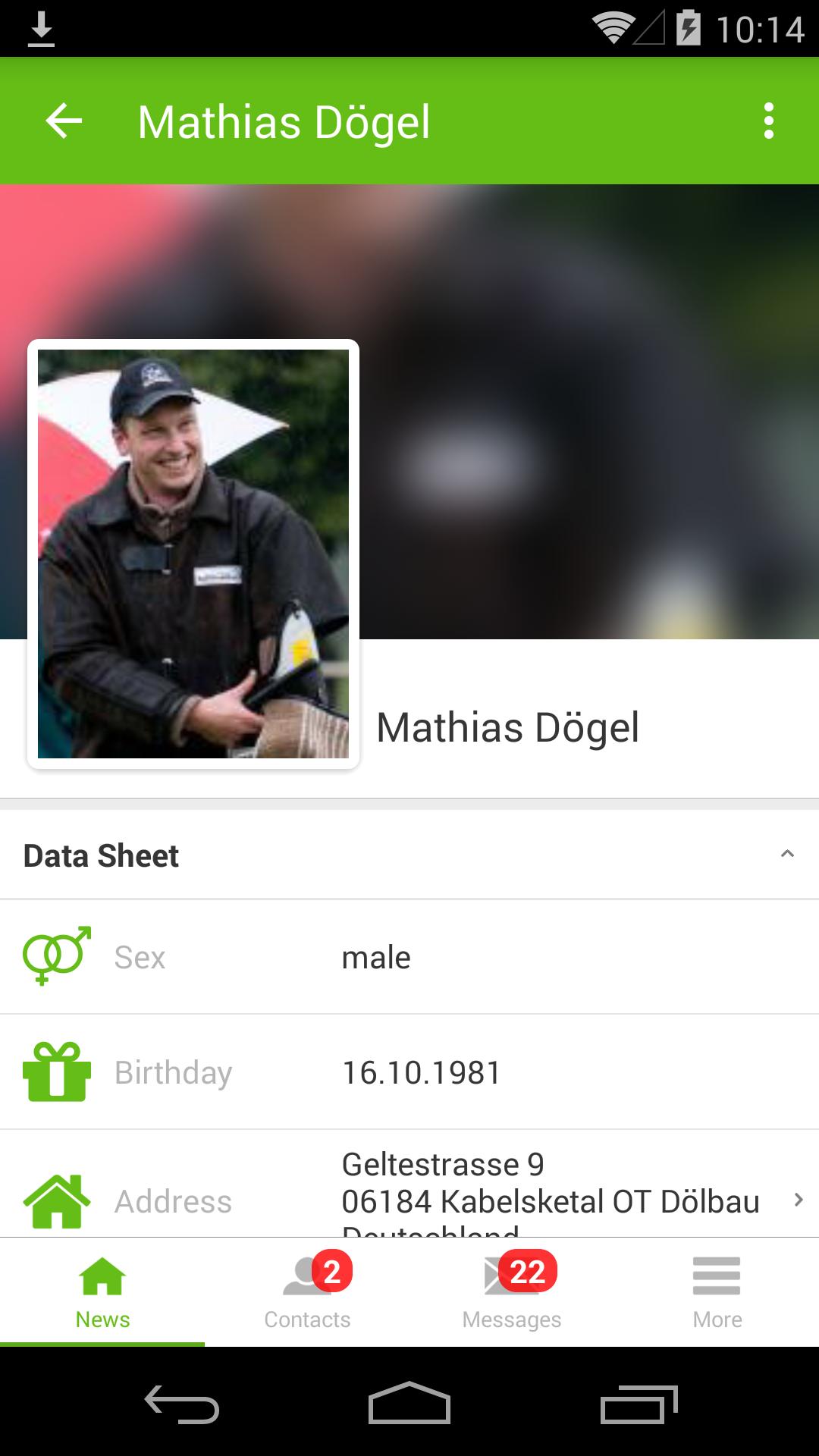This screenshot has height=1456, width=819.
Task: Switch to the News tab
Action: tap(102, 1293)
